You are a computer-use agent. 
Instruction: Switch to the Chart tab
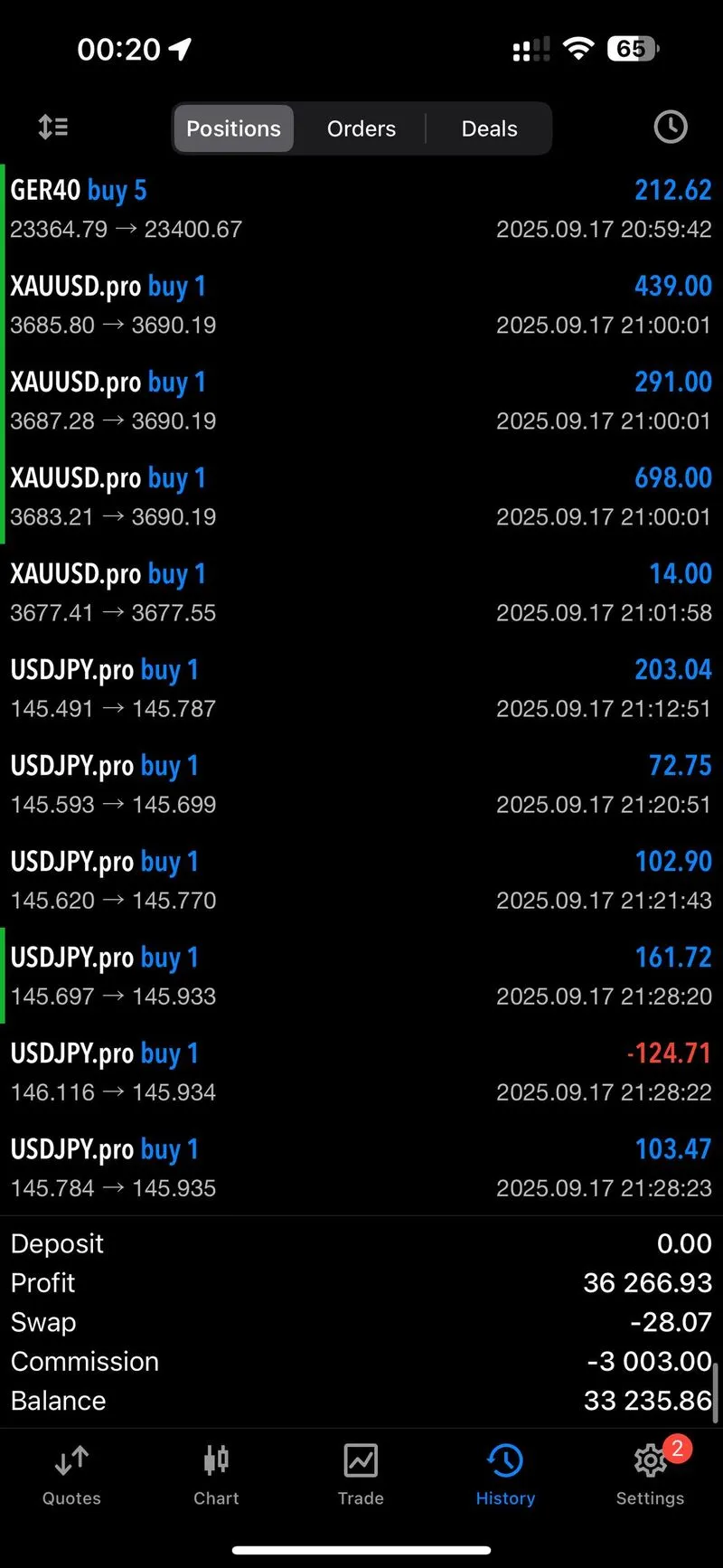pos(216,1476)
